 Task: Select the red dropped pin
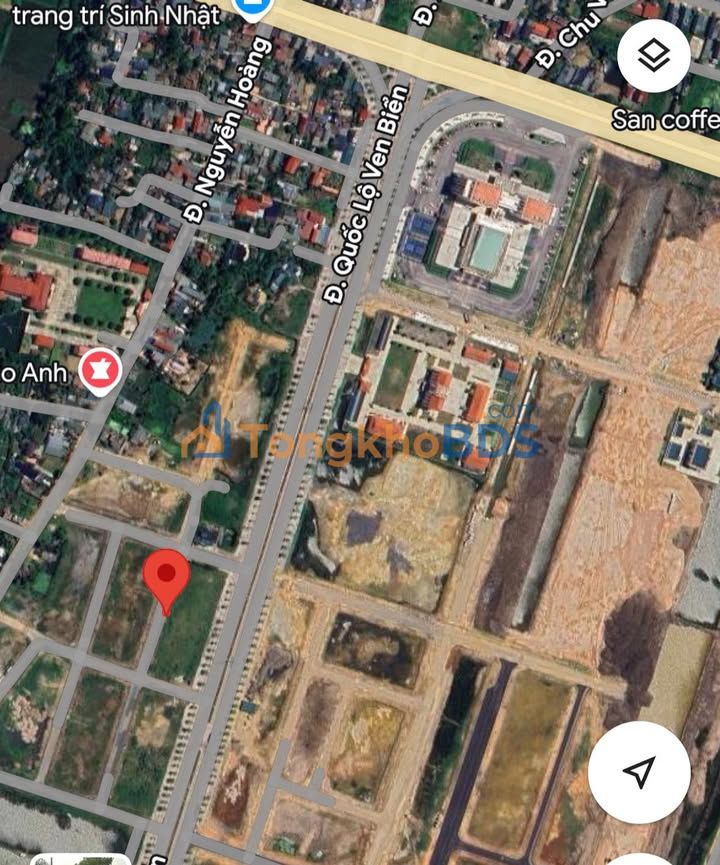click(167, 578)
